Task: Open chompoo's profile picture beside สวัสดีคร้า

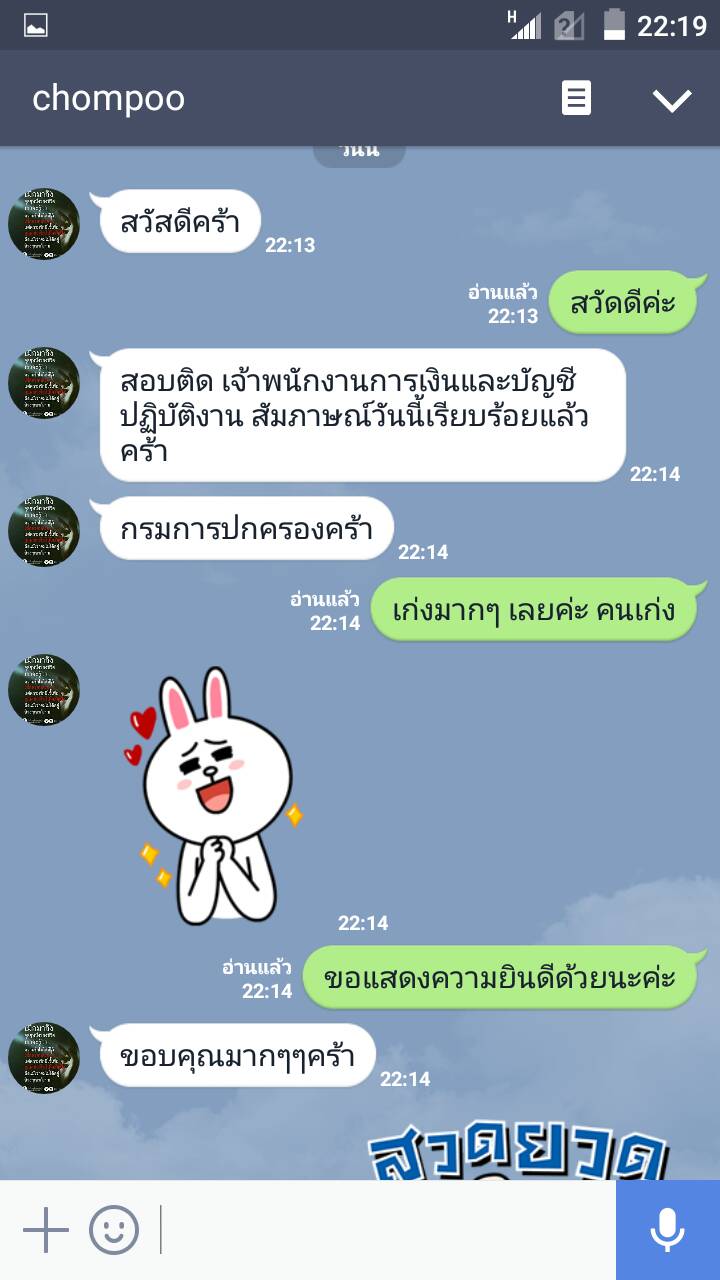Action: click(x=44, y=224)
